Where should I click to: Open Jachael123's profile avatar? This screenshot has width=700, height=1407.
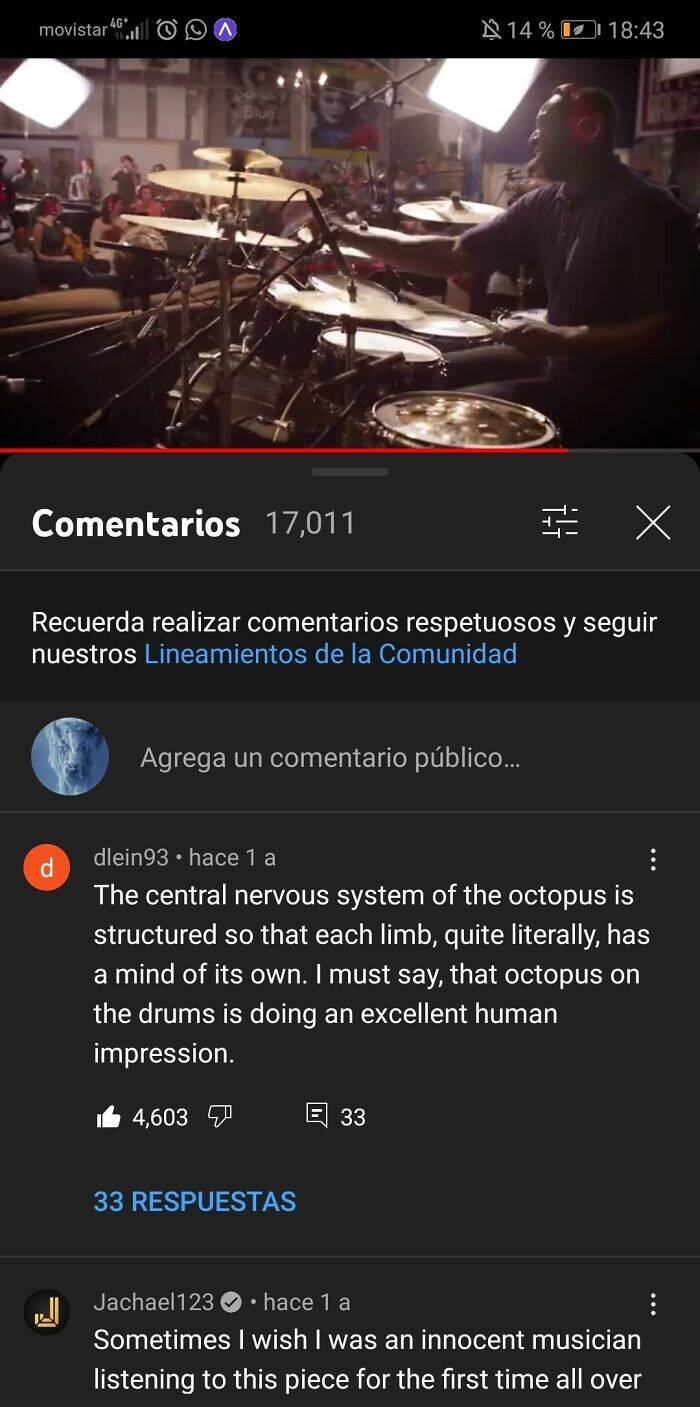pos(46,1313)
